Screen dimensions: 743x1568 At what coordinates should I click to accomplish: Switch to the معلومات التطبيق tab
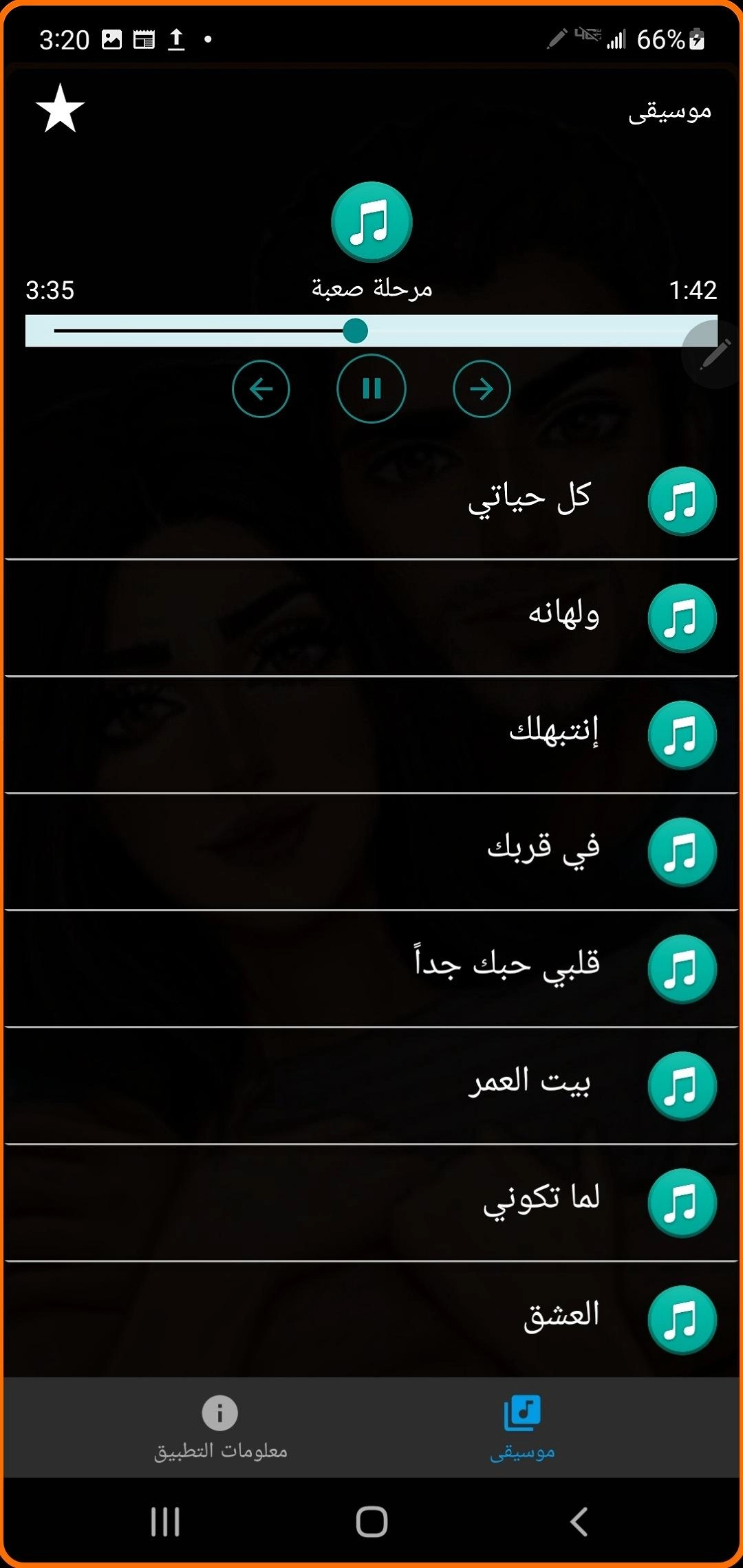click(x=220, y=1428)
